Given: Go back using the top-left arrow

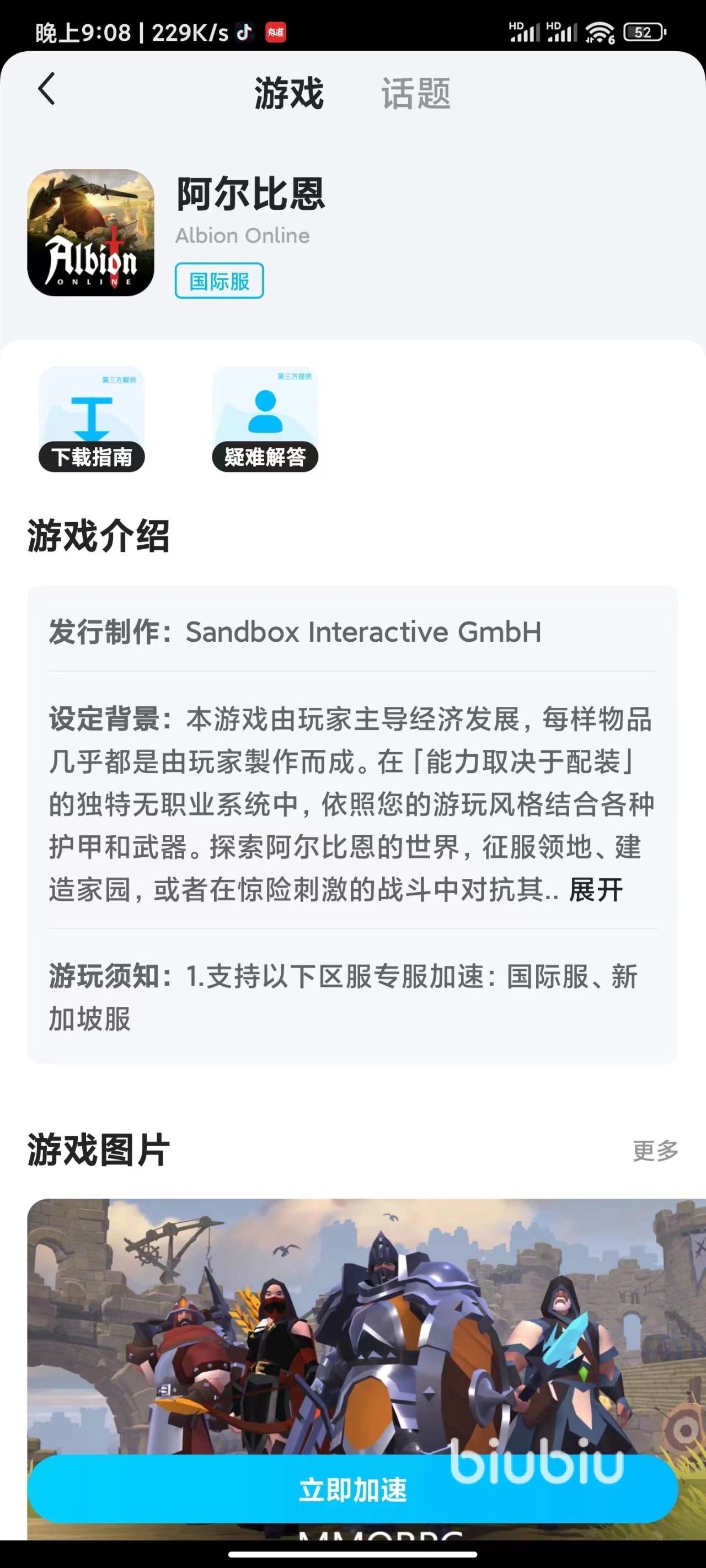Looking at the screenshot, I should 47,89.
